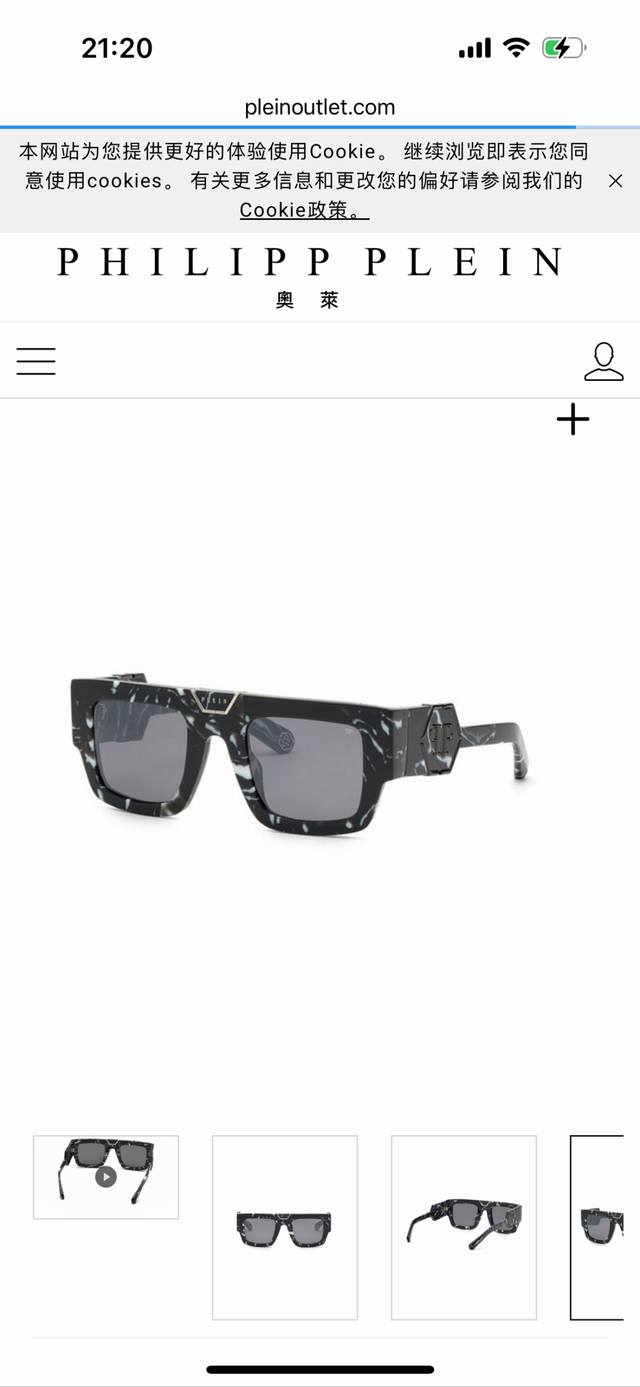Play the product video thumbnail
Screen dimensions: 640x1387
point(106,1177)
